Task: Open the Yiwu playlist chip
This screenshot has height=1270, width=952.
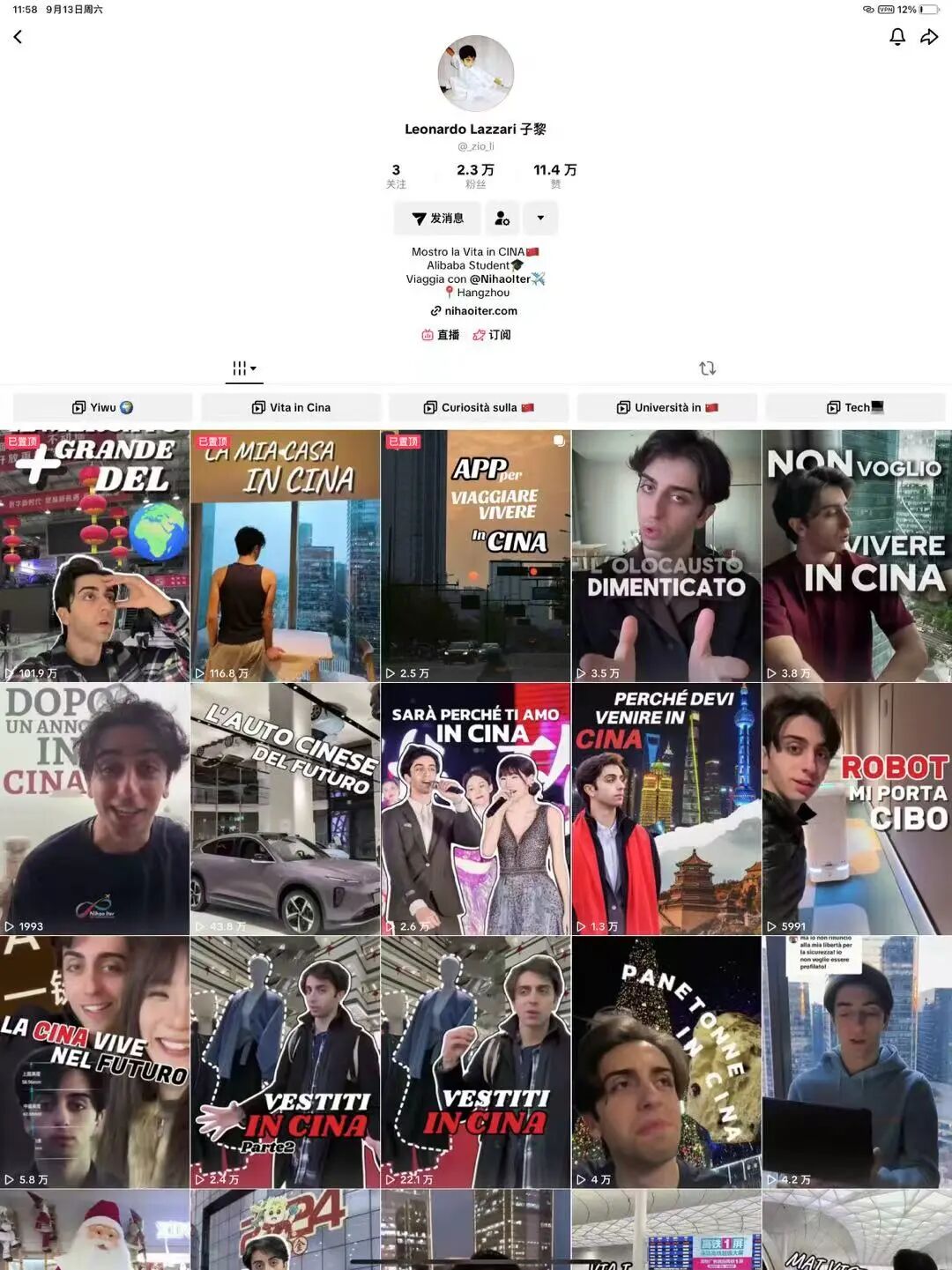Action: click(x=102, y=407)
